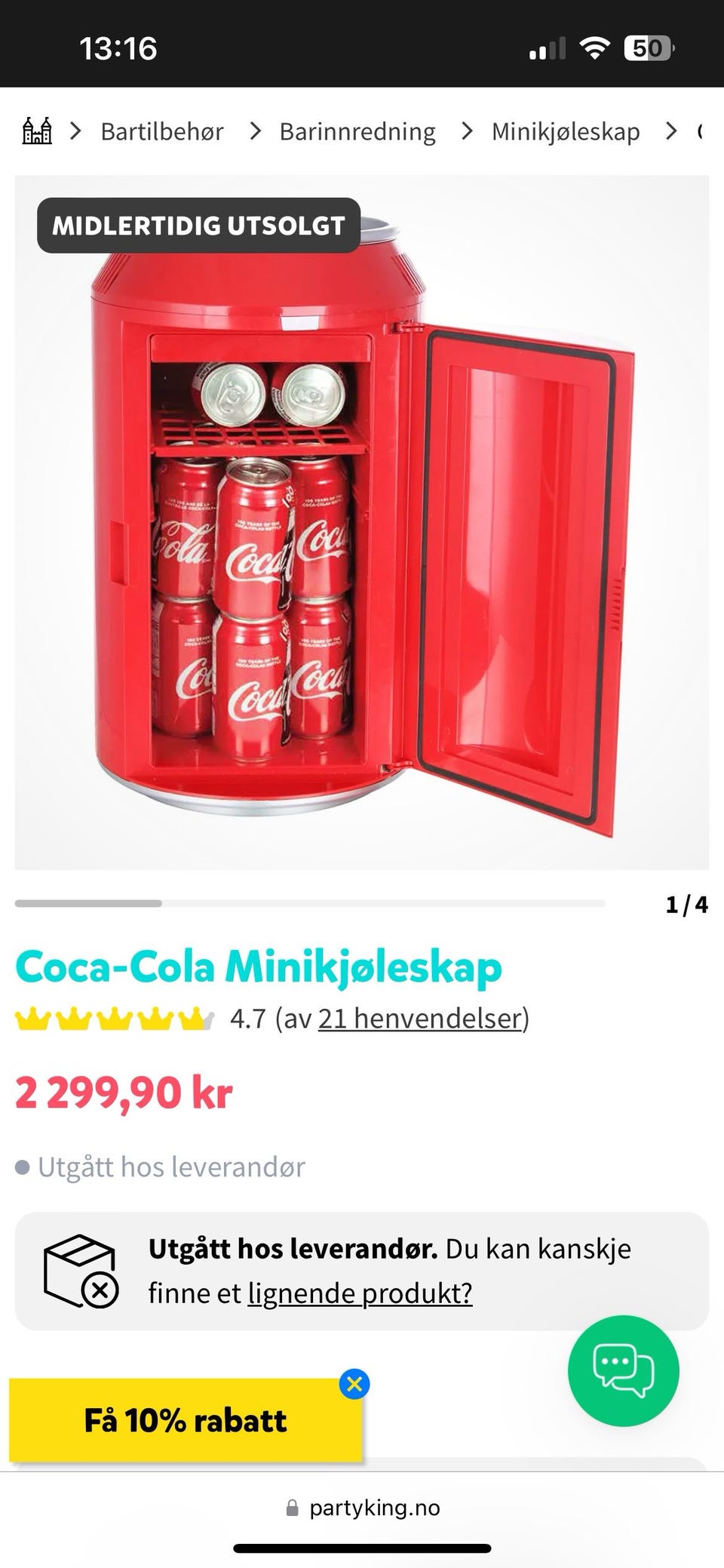Tap the Få 10% rabatt banner
This screenshot has width=724, height=1568.
pos(186,1420)
